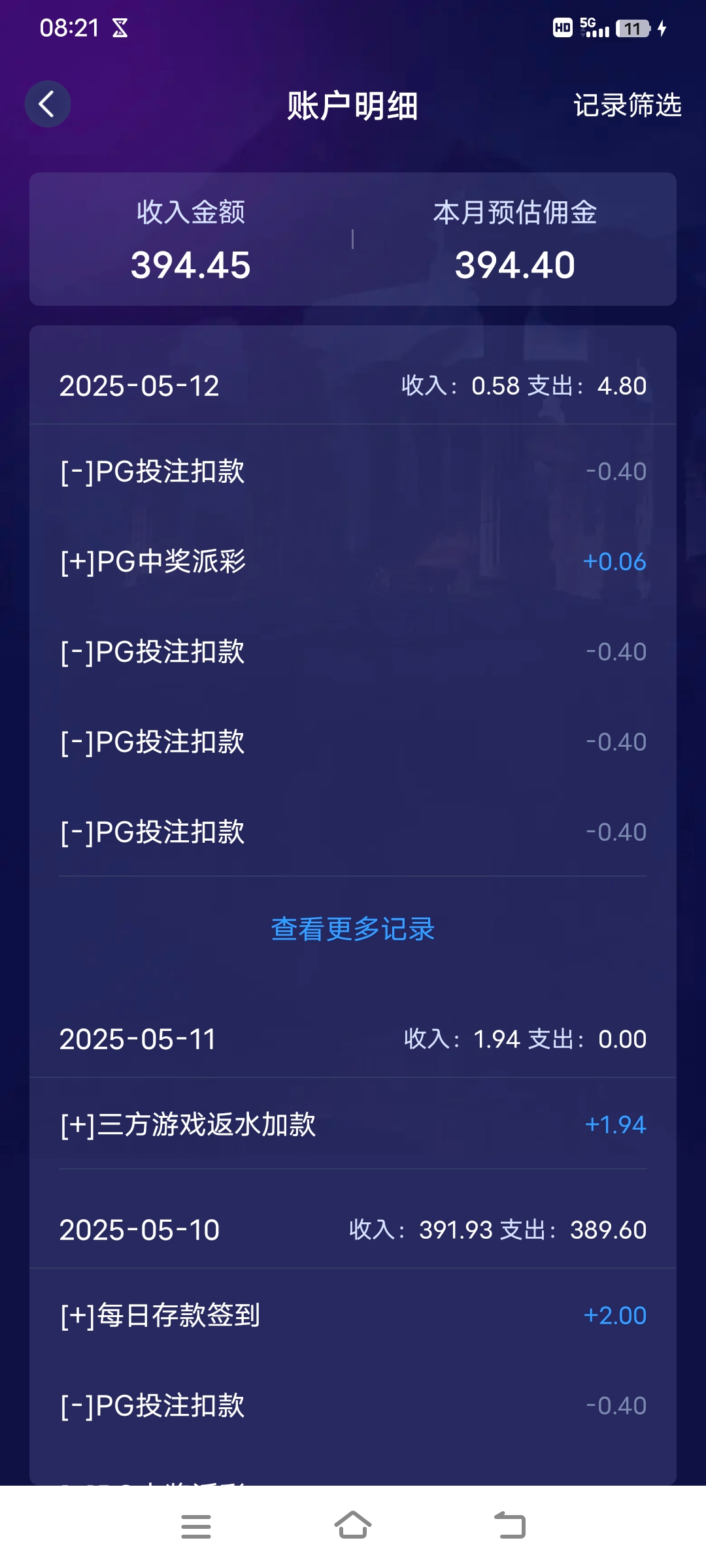Select the 2025-05-10 date header row
Screen dimensions: 706x1568
click(353, 1230)
